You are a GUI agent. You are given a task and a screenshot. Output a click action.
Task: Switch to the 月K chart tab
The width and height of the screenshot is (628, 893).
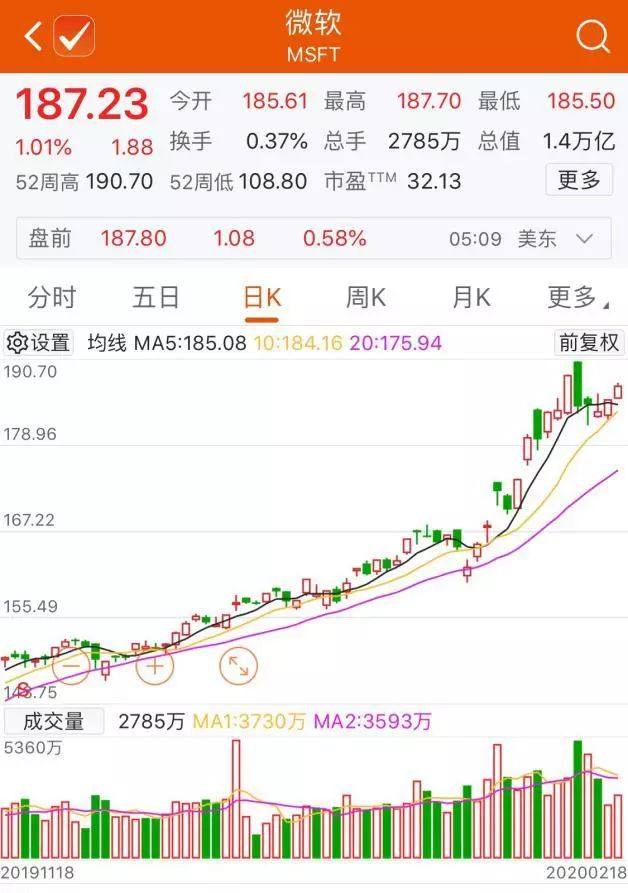click(471, 297)
